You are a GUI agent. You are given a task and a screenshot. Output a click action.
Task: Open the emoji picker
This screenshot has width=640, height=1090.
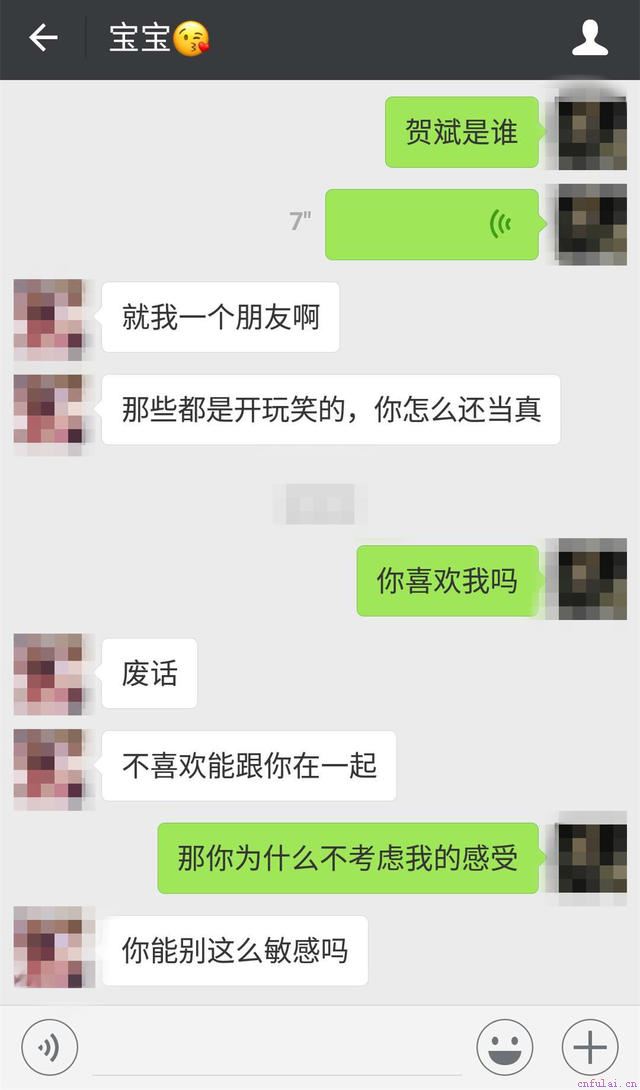pos(505,1048)
